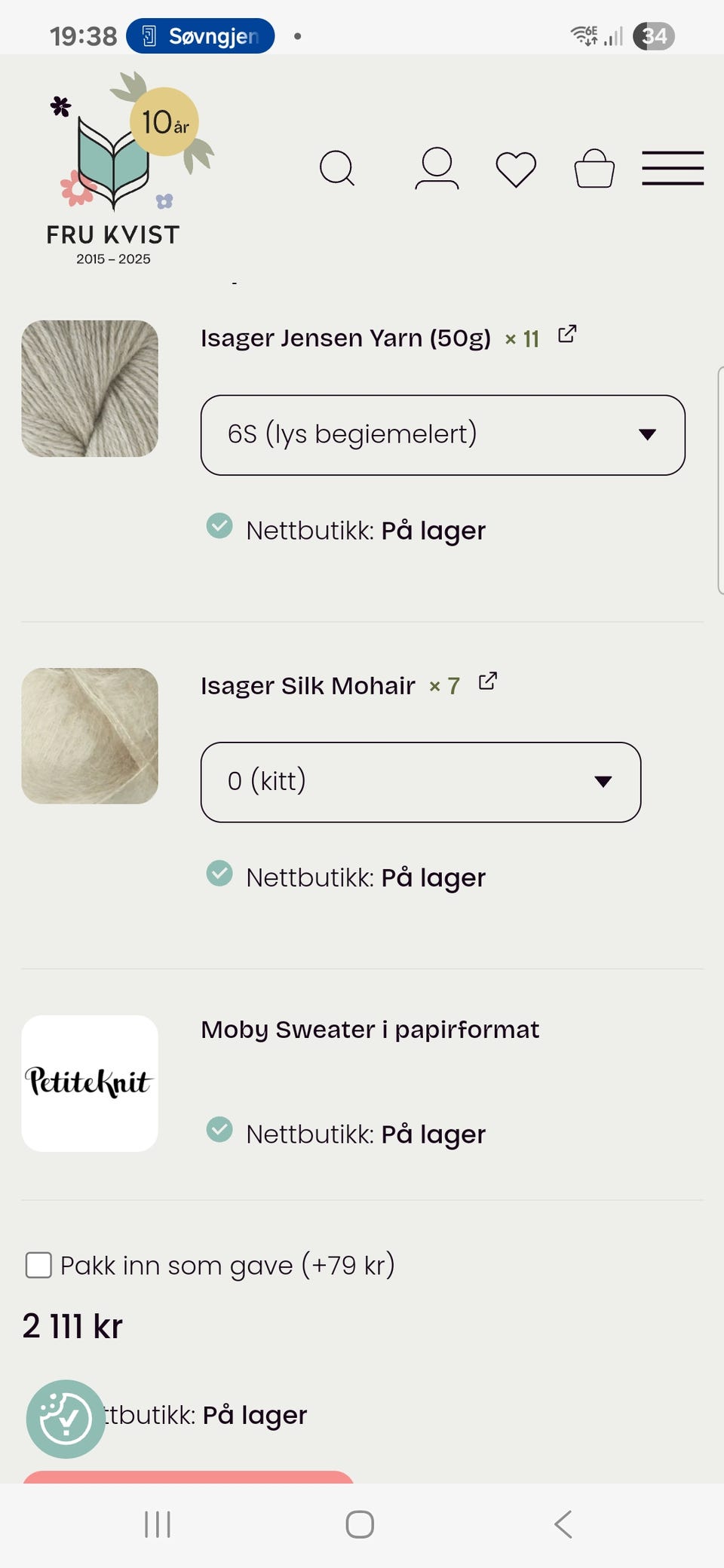Open the user account icon
Viewport: 724px width, 1568px height.
437,168
